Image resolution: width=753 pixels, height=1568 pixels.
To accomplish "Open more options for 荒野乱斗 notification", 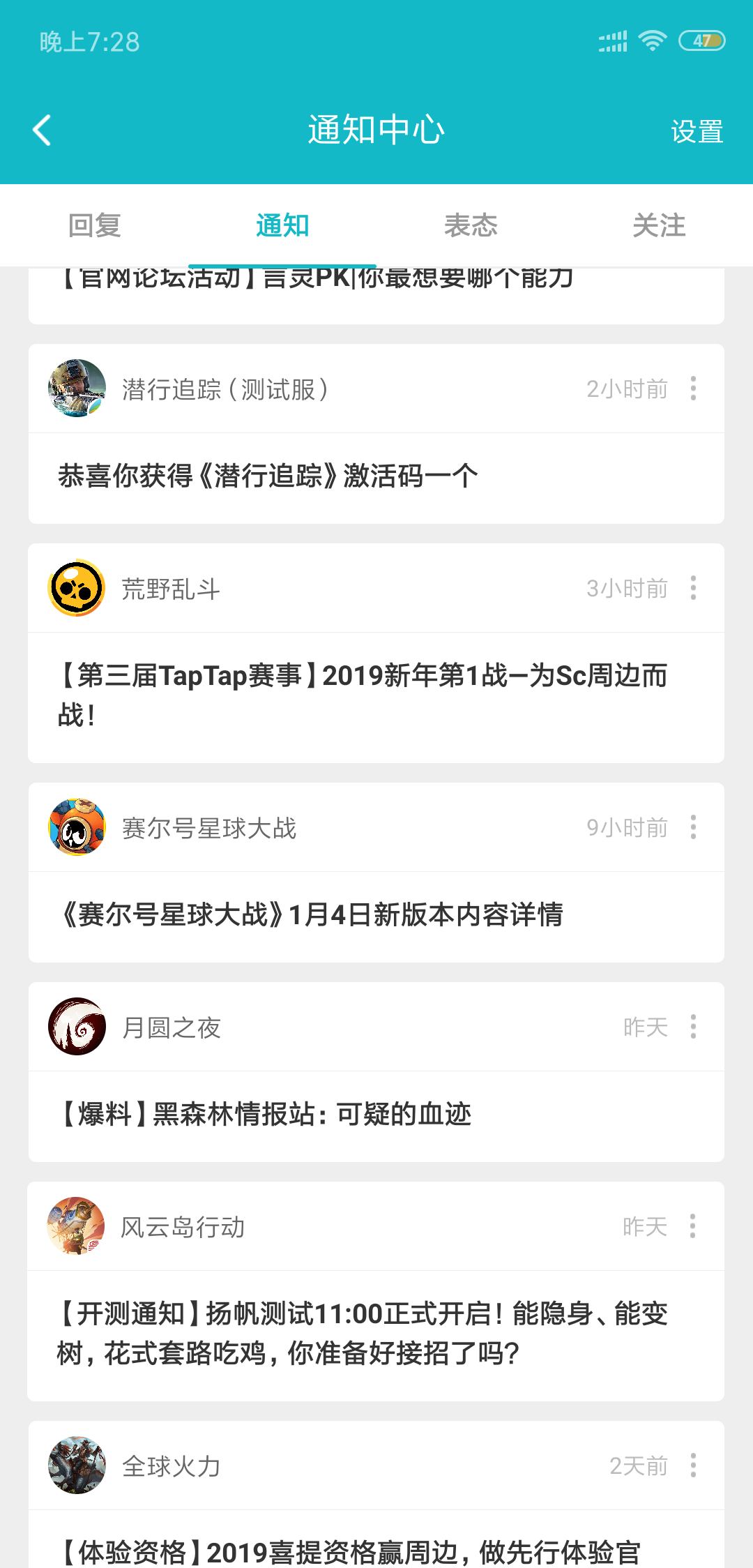I will pos(693,588).
